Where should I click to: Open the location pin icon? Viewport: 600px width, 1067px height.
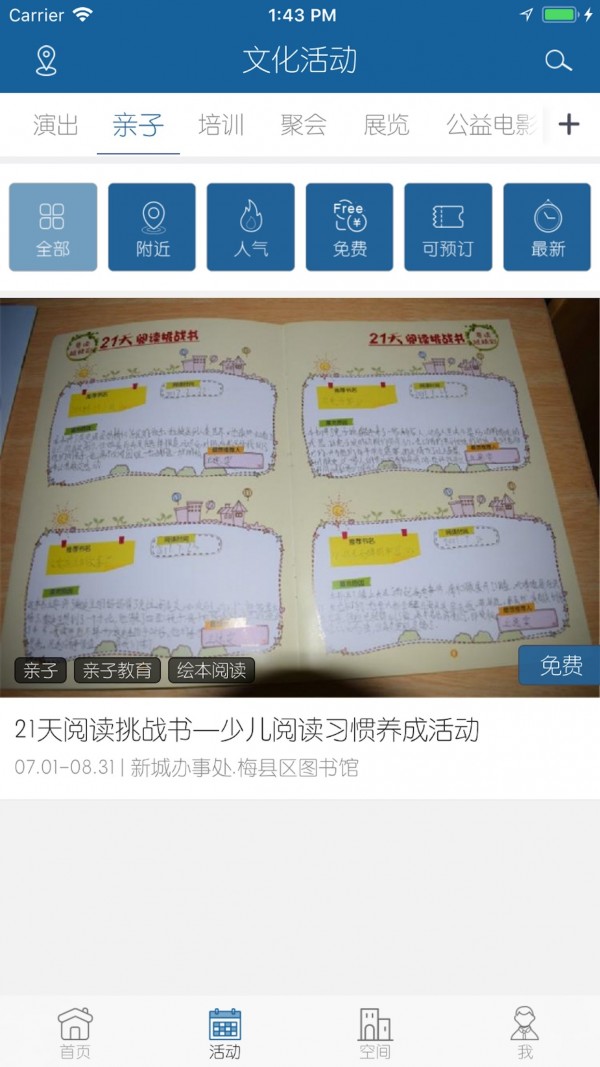[46, 60]
